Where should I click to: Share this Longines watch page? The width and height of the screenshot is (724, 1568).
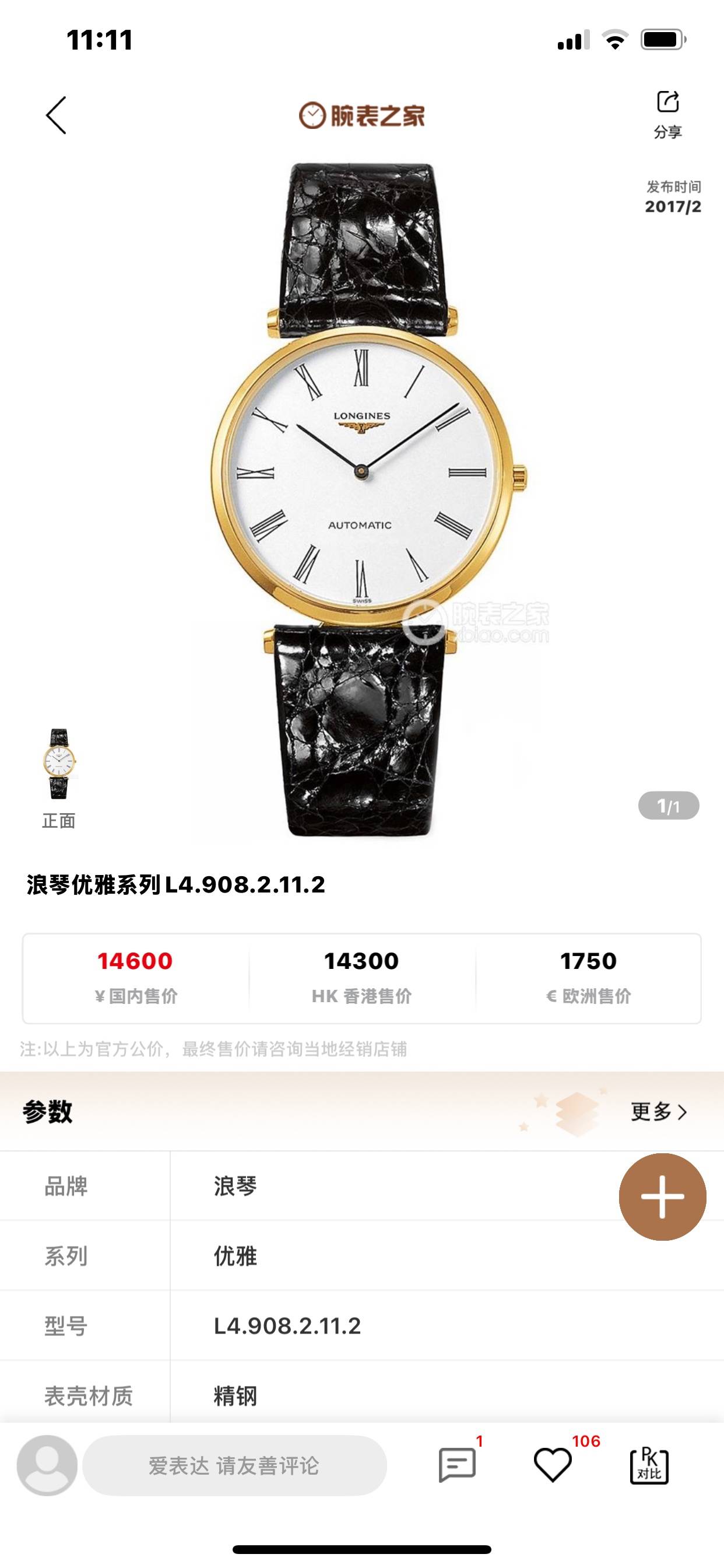(x=667, y=113)
